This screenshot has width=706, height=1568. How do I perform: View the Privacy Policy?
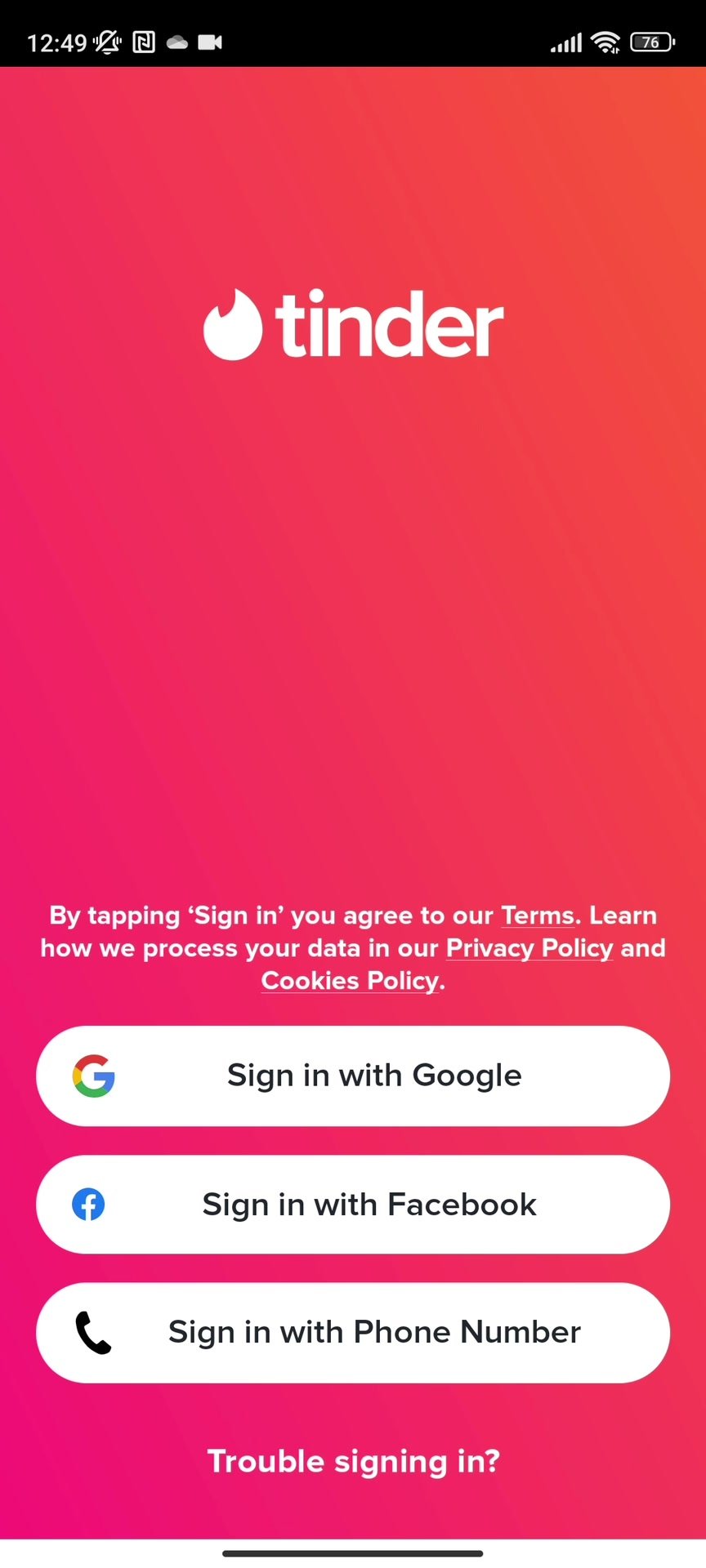point(529,948)
